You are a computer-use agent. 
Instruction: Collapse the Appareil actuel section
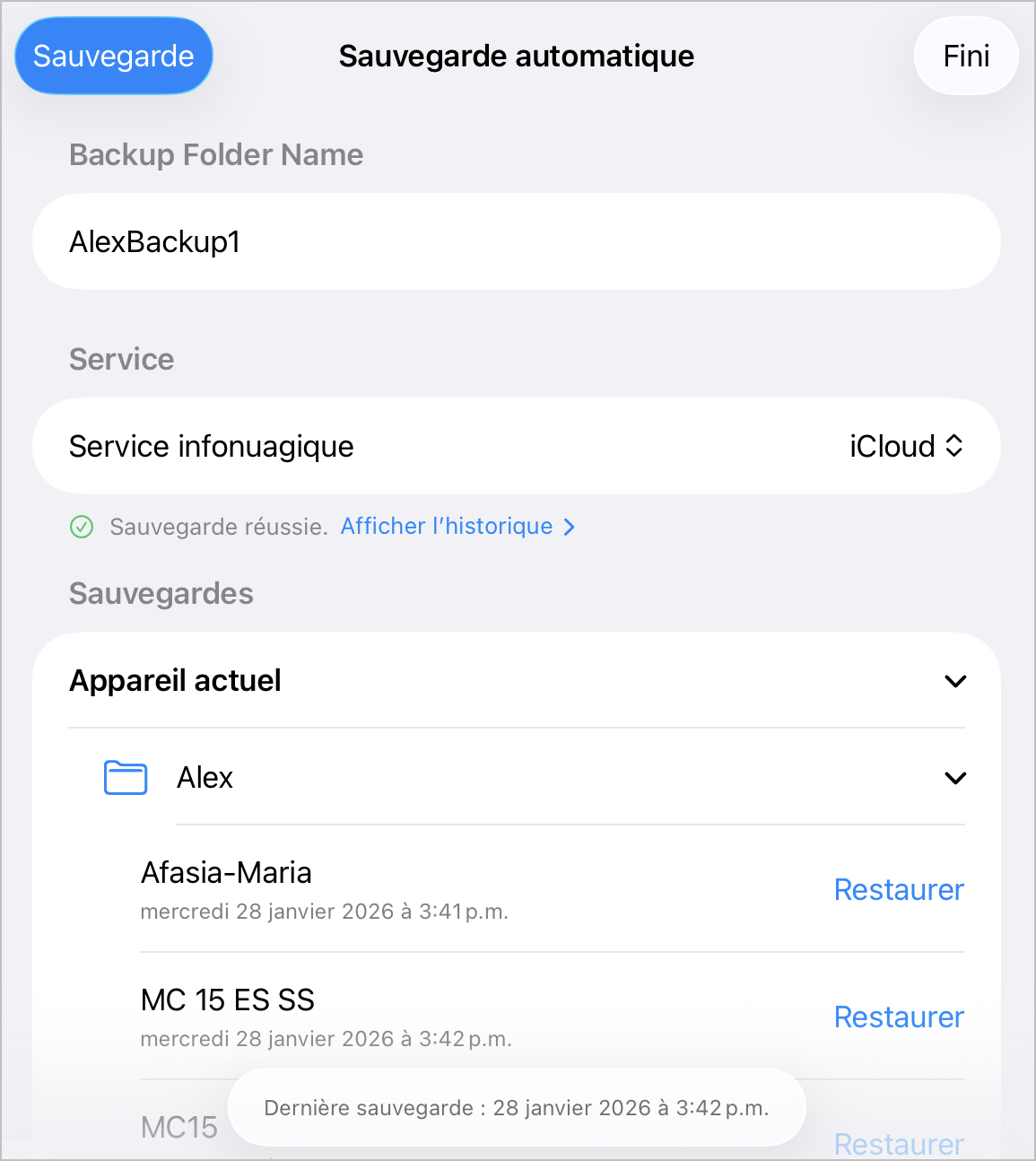[x=955, y=681]
